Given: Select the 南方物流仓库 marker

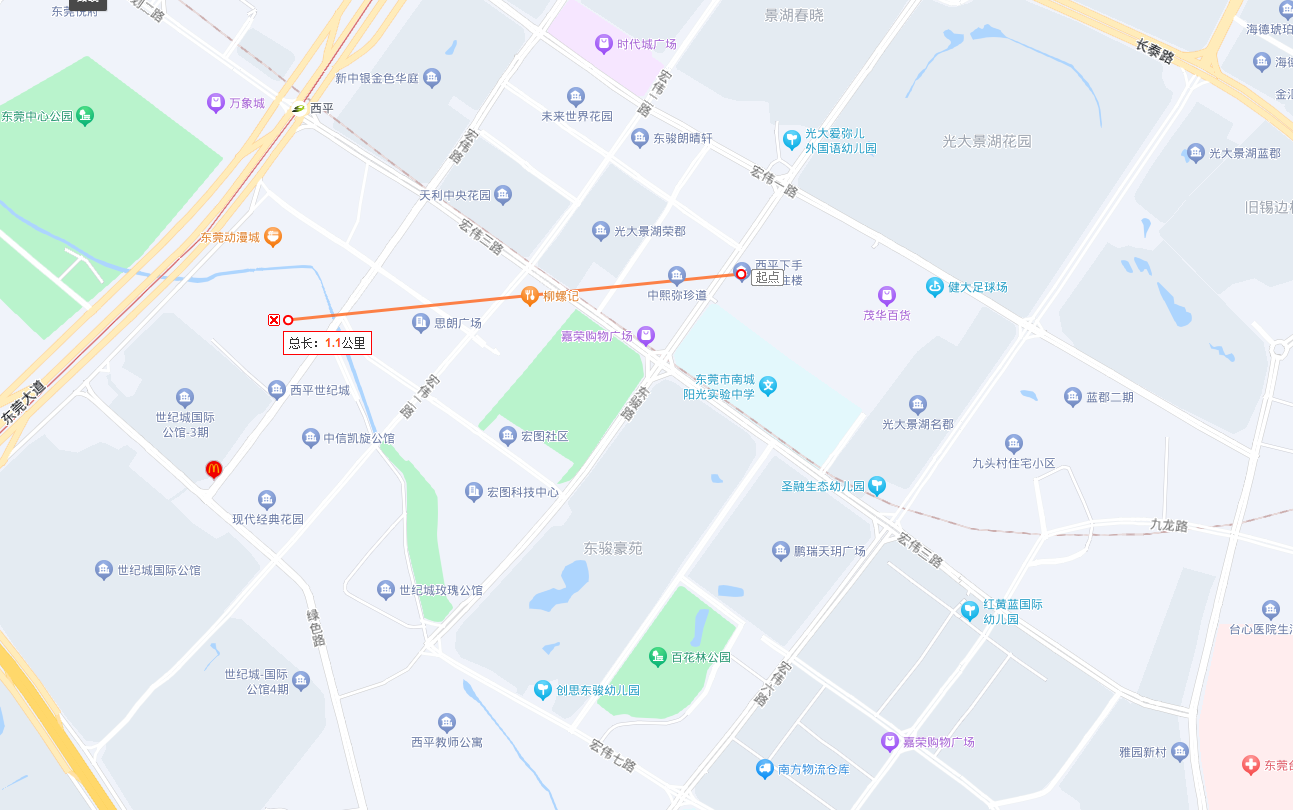Looking at the screenshot, I should 765,769.
